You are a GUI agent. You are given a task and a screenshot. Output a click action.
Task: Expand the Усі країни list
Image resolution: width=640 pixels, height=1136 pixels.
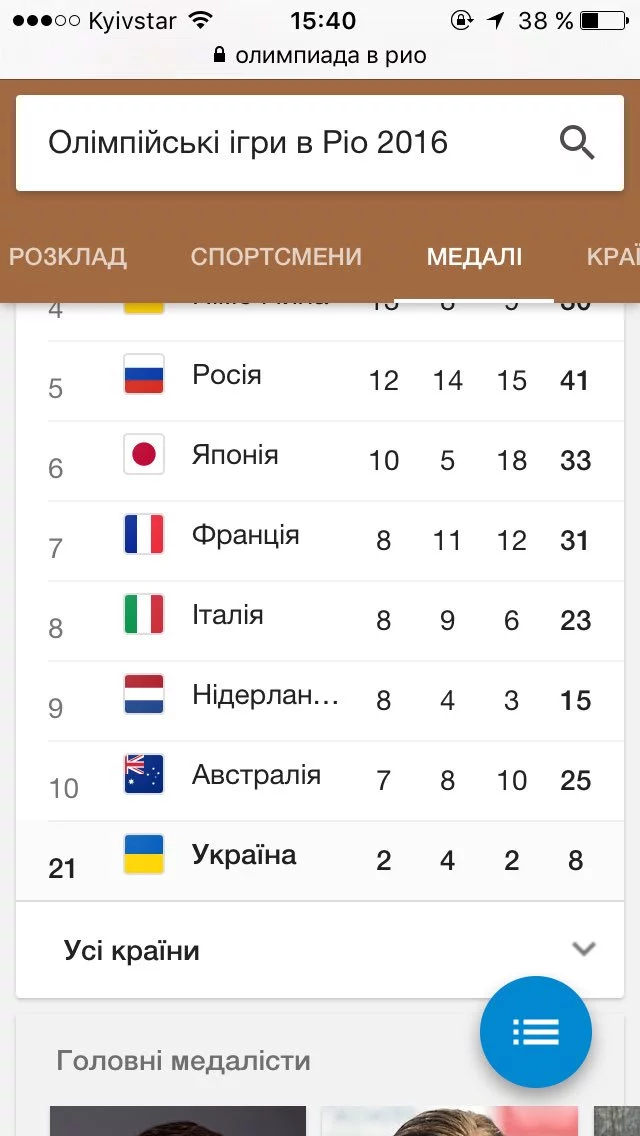[x=320, y=950]
